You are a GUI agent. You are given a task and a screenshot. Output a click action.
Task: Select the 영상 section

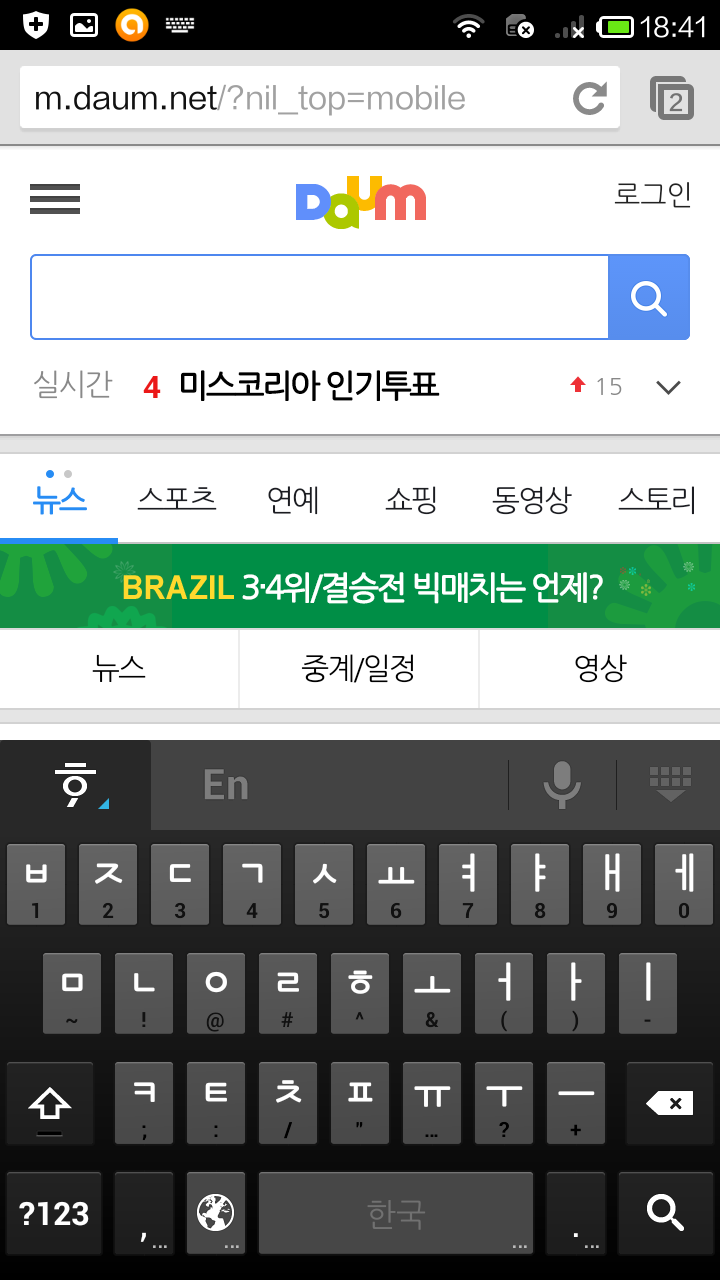pos(599,668)
